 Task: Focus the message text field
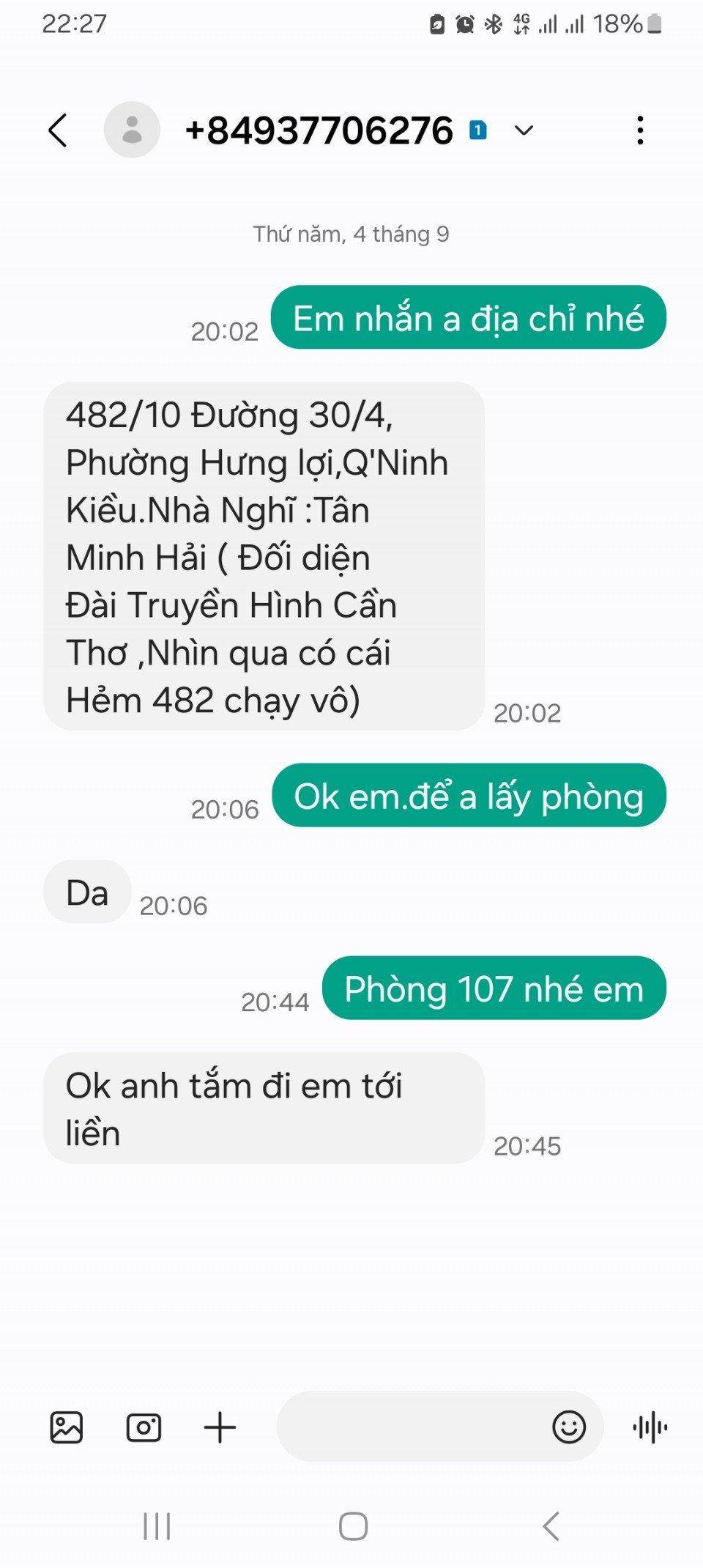click(410, 1427)
